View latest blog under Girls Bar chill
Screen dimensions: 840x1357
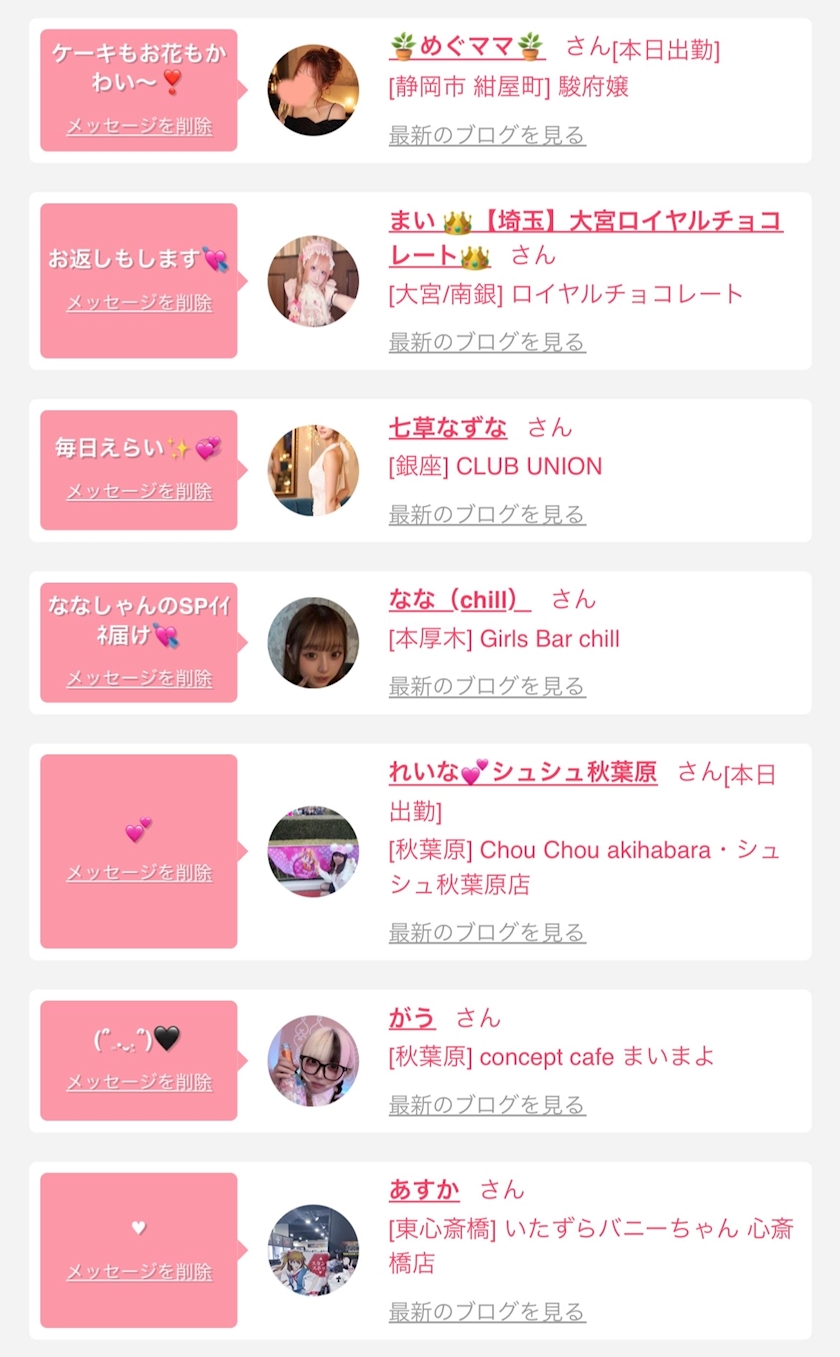tap(487, 686)
